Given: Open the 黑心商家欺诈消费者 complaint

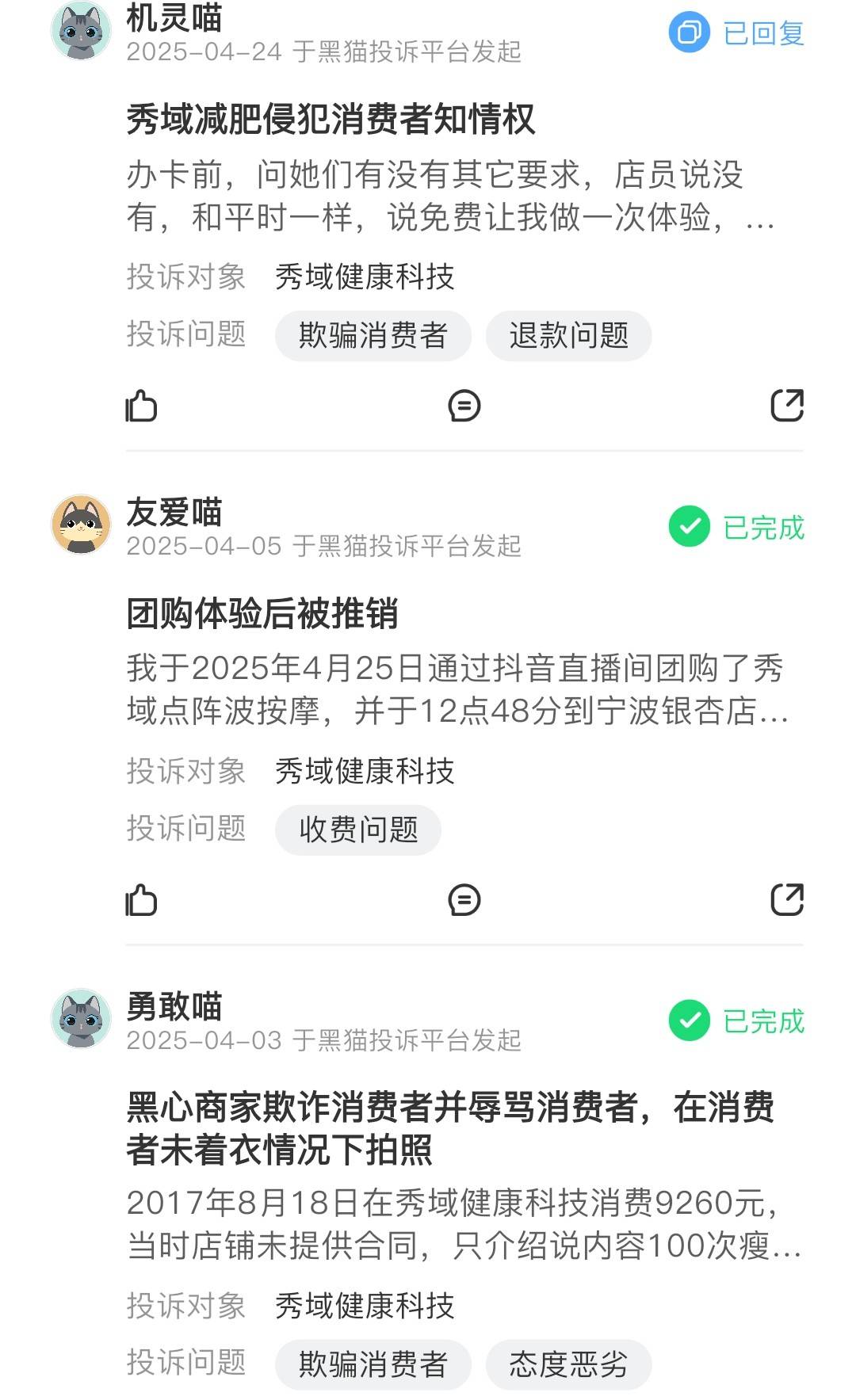Looking at the screenshot, I should 449,1128.
